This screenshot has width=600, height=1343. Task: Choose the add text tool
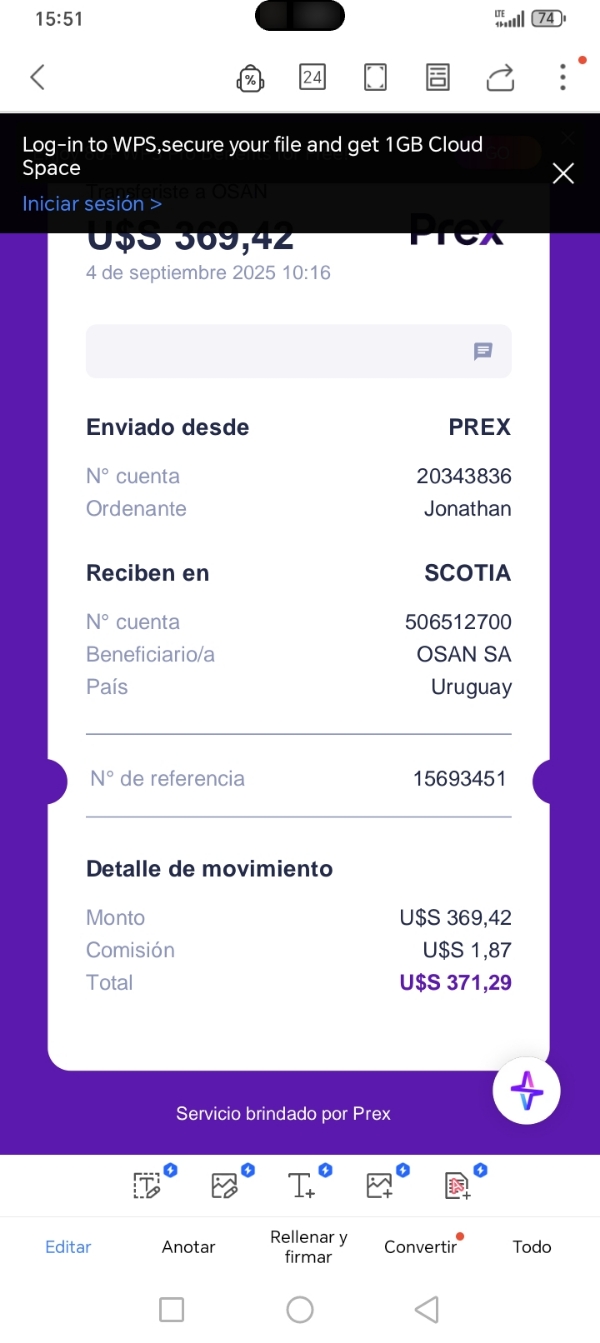[x=302, y=1186]
